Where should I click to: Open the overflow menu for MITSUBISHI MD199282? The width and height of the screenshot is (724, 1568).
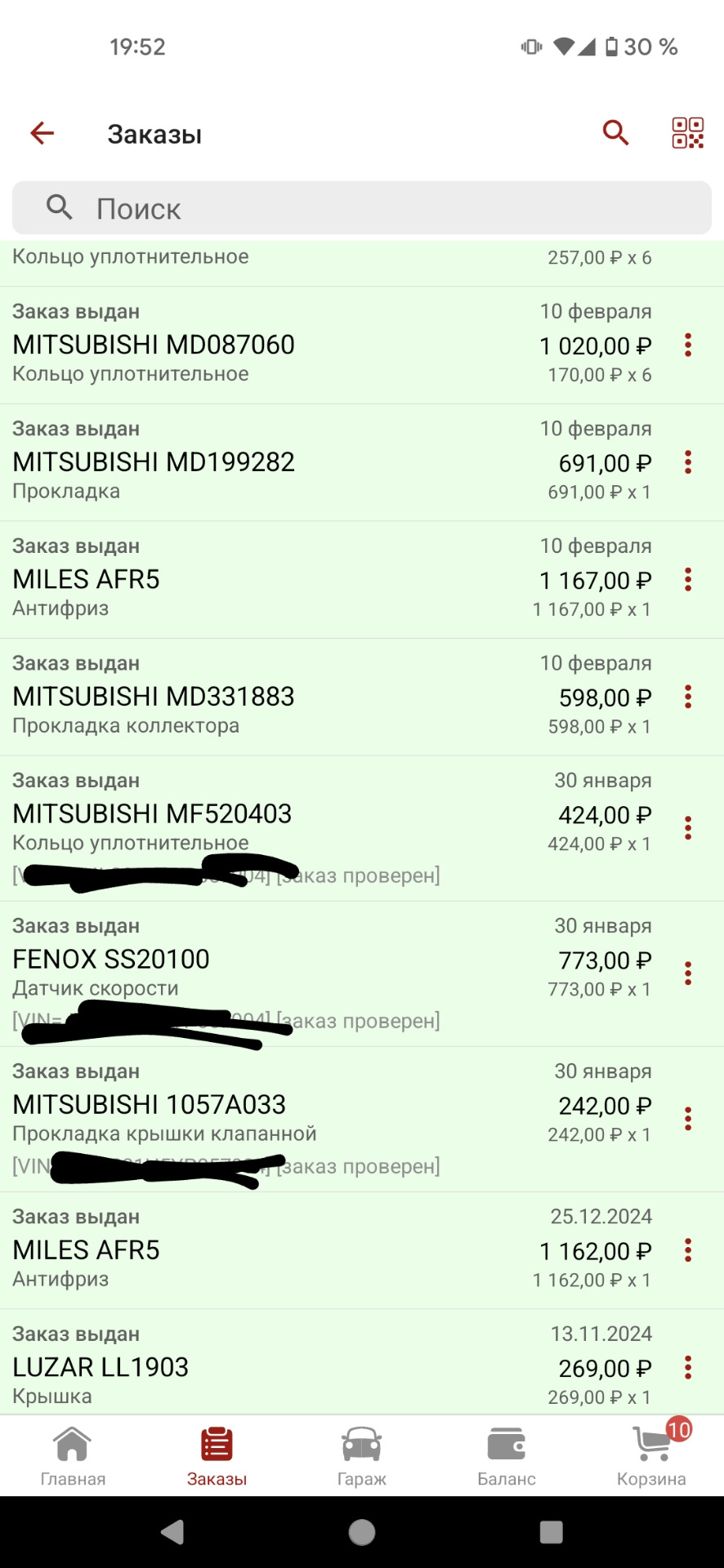(x=688, y=462)
